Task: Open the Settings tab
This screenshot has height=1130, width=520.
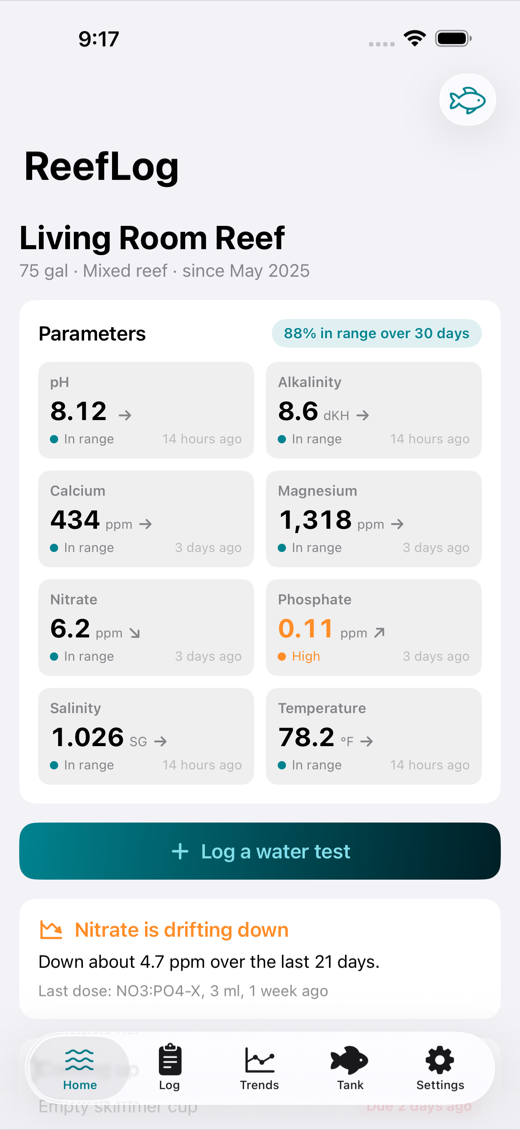Action: pos(440,1069)
